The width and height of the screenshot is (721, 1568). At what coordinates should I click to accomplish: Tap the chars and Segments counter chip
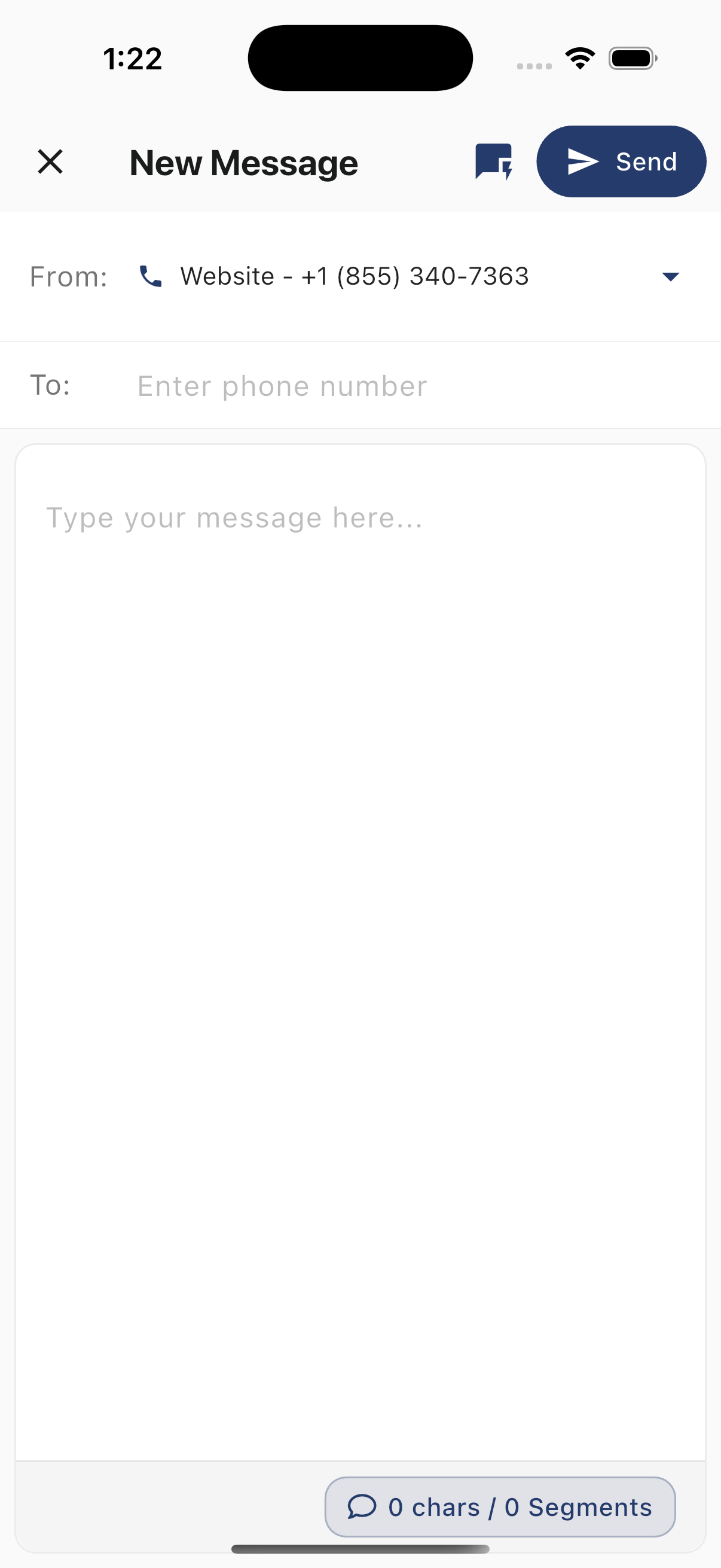point(500,1507)
